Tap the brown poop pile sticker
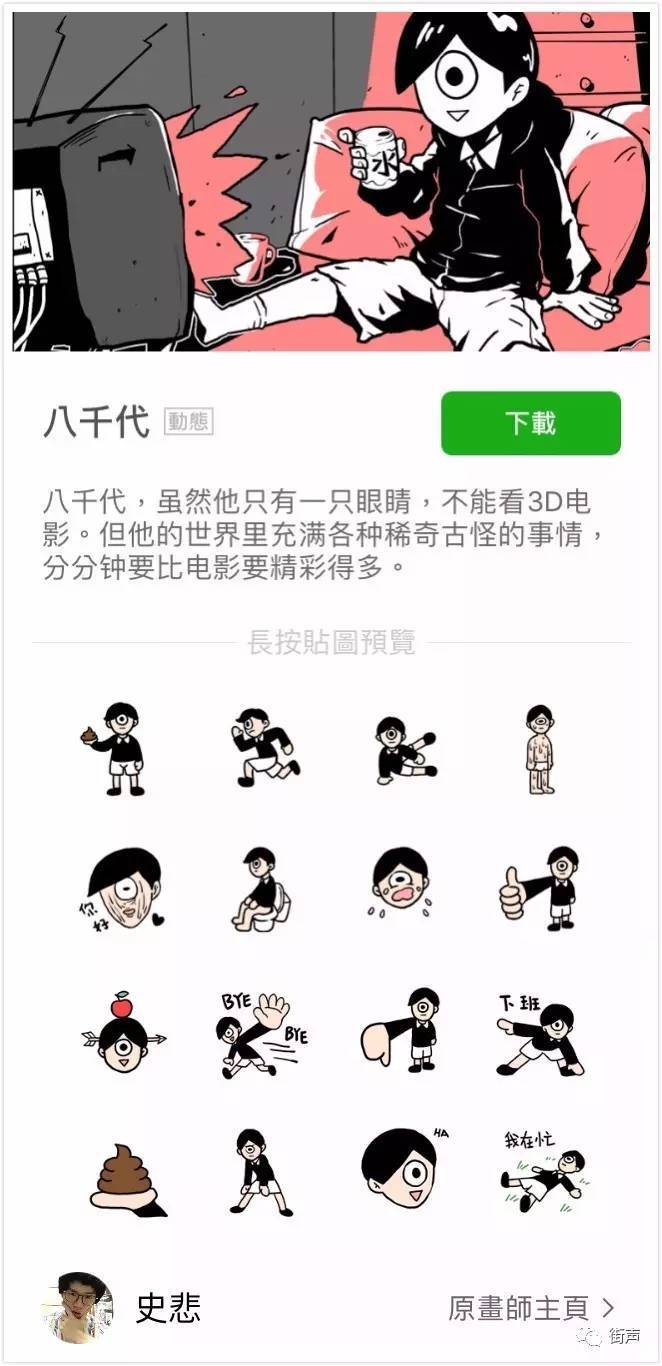Viewport: 662px width, 1366px height. 124,1180
